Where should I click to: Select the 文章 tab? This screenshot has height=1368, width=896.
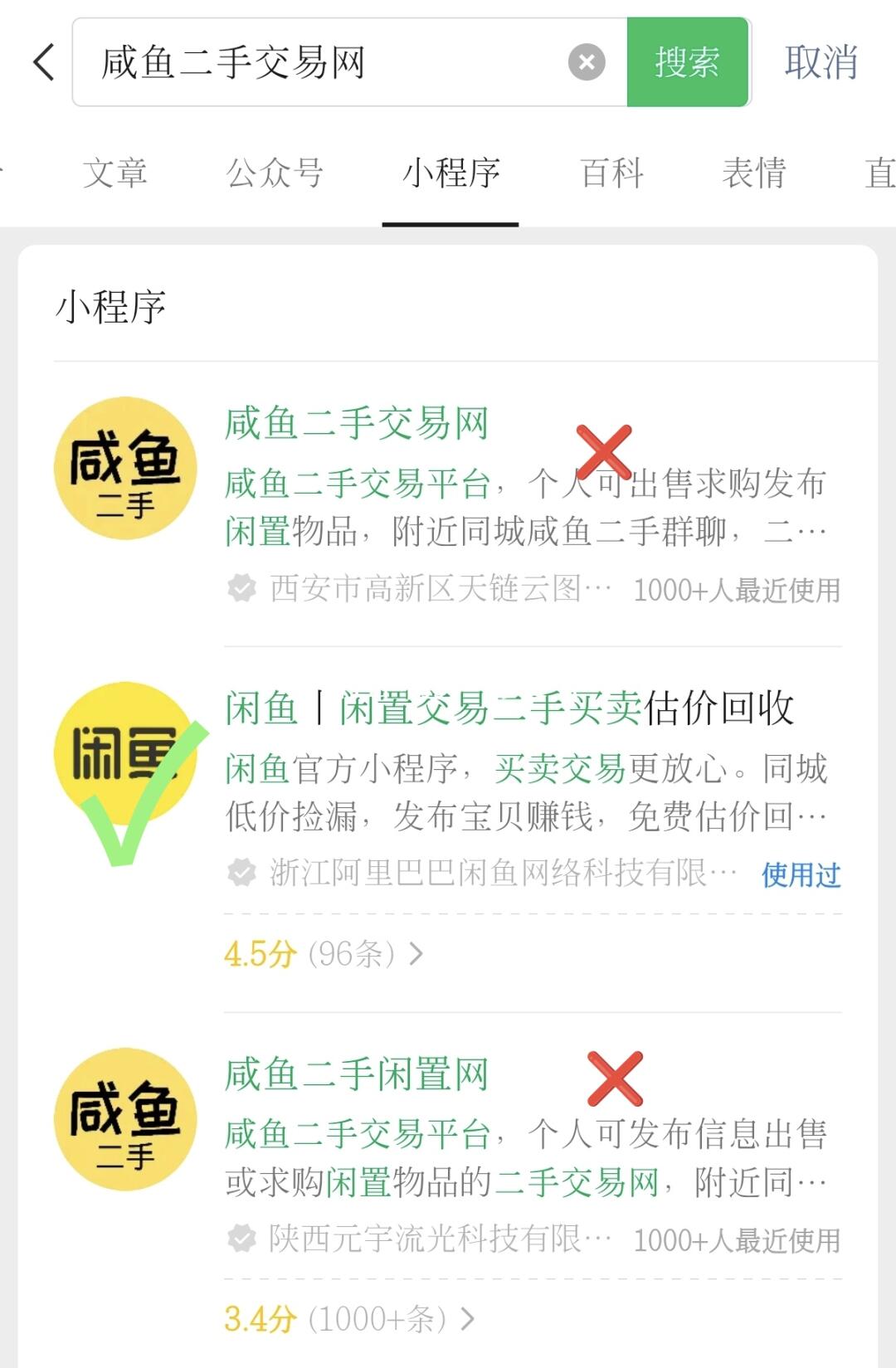[116, 174]
